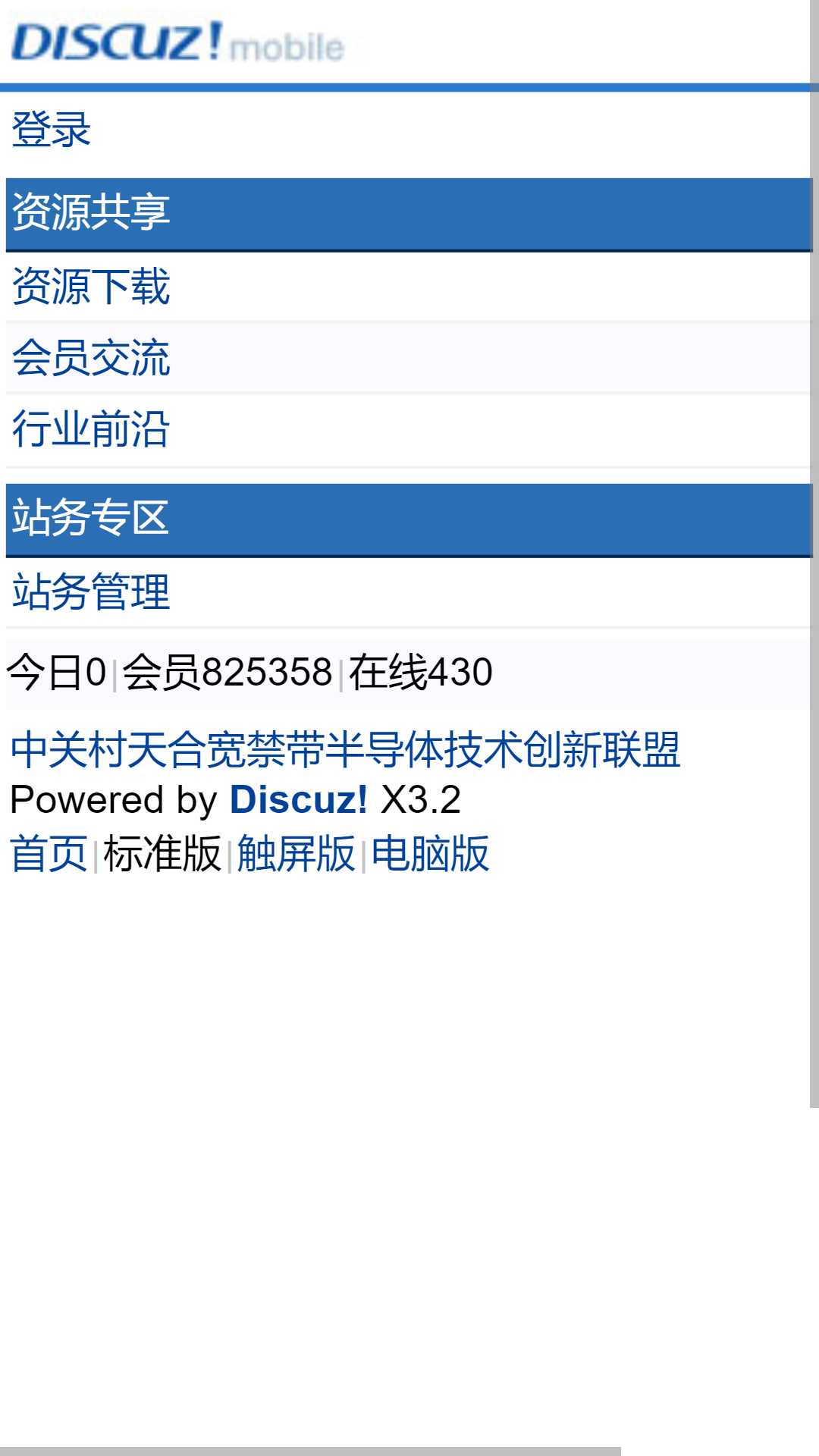Open the 站务专区 category header
The width and height of the screenshot is (819, 1456).
pos(90,518)
